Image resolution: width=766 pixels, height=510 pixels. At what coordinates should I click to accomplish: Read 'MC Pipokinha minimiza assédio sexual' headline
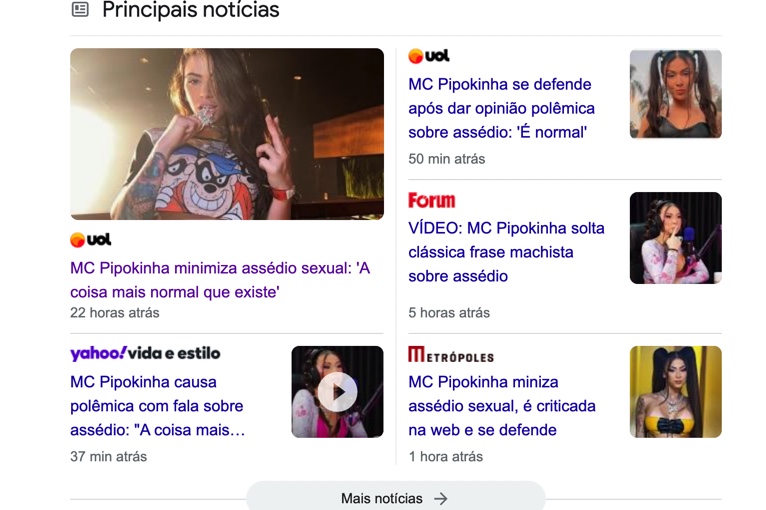(x=220, y=280)
